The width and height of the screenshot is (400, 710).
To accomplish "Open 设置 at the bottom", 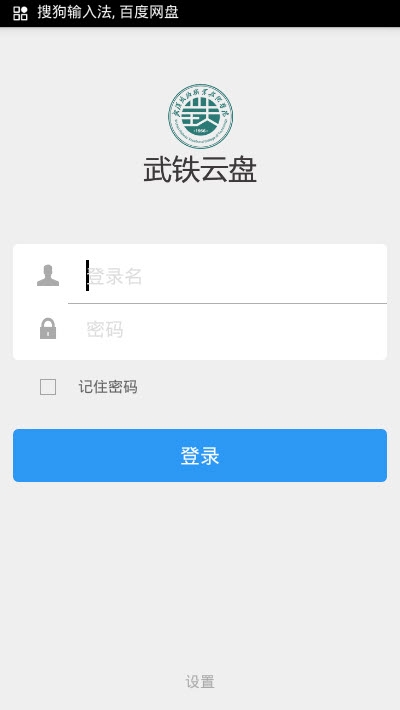I will point(200,681).
